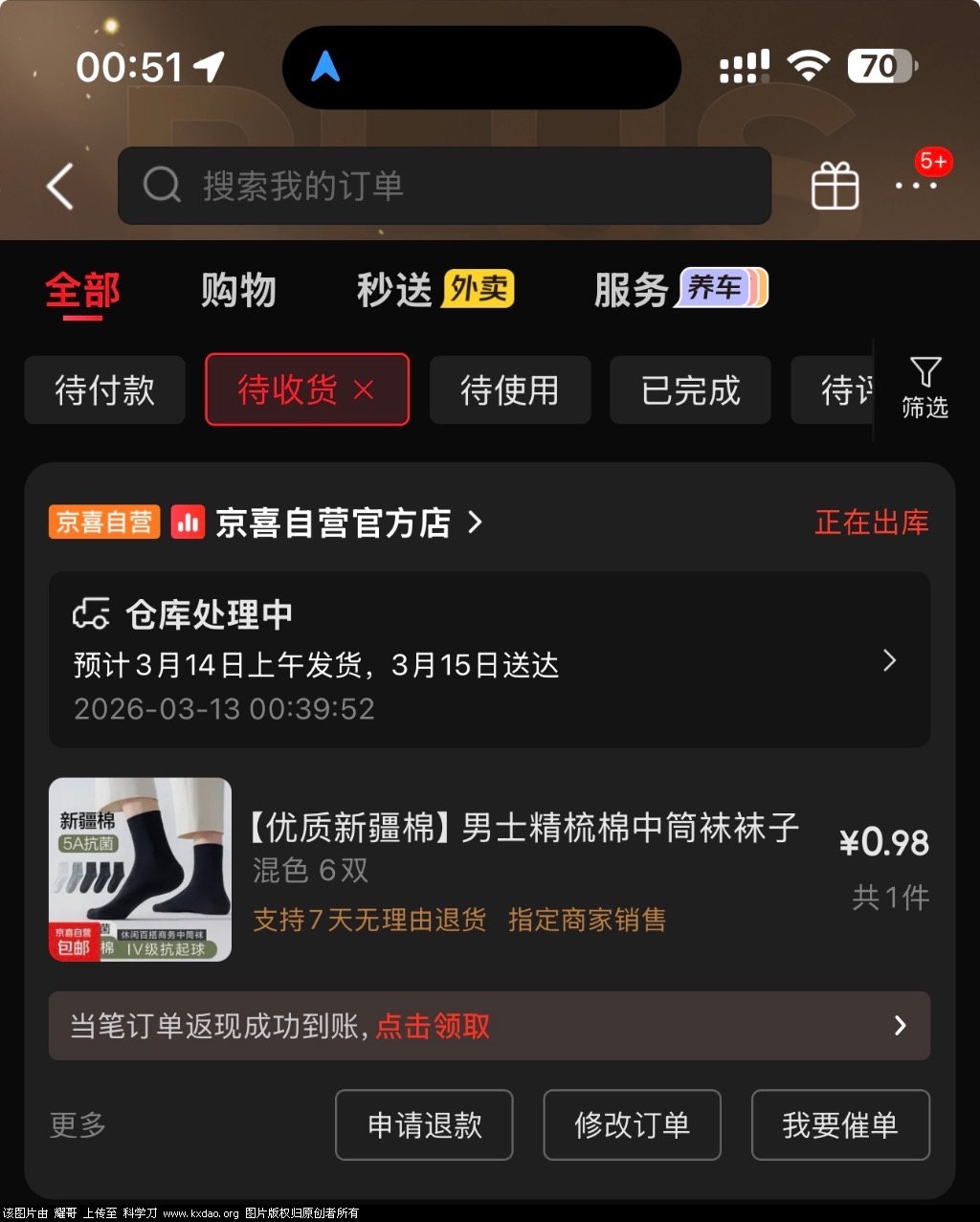
Task: Select the 待使用 filter chip
Action: click(x=509, y=390)
